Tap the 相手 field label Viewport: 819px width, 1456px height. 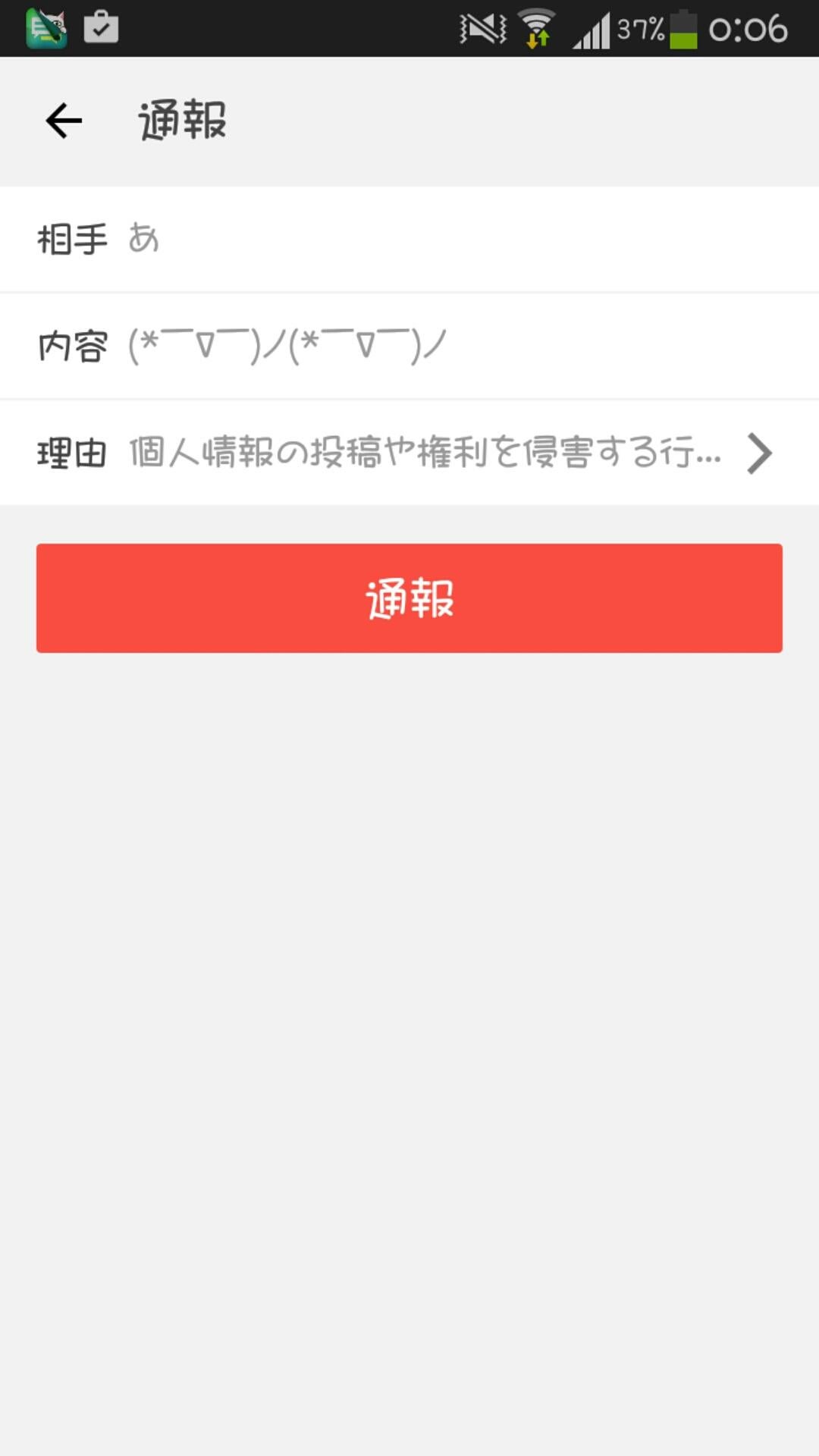tap(72, 239)
